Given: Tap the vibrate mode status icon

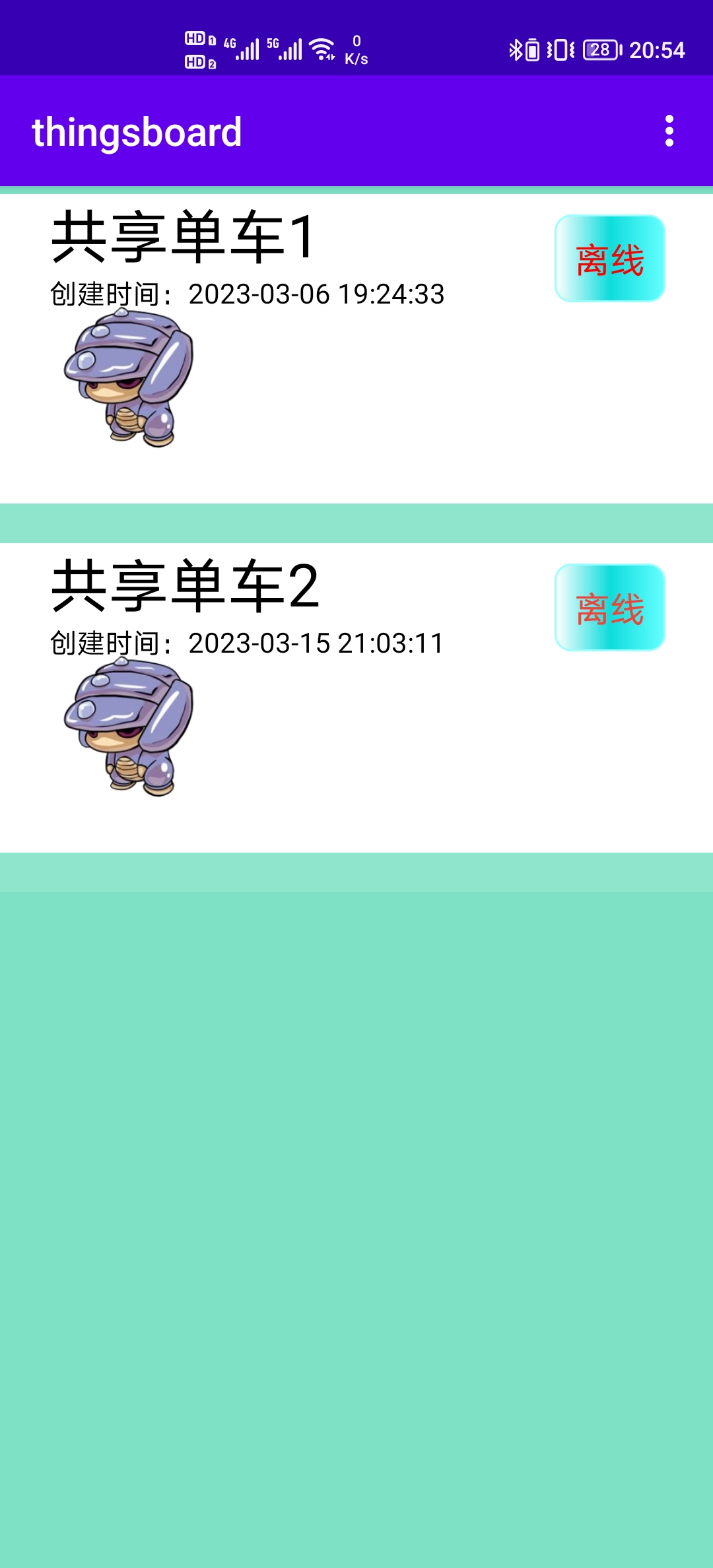Looking at the screenshot, I should tap(561, 48).
